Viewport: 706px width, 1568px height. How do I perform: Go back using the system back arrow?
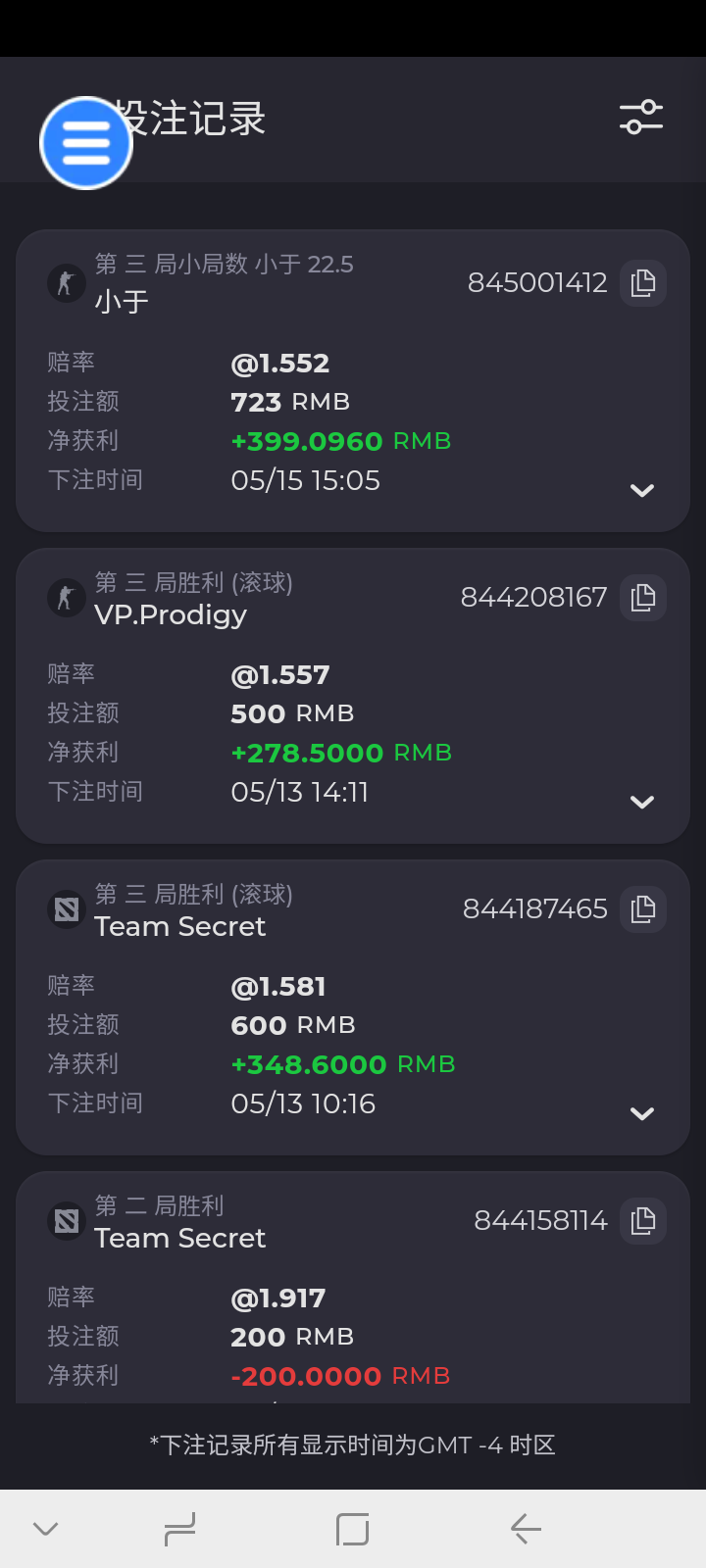tap(527, 1529)
